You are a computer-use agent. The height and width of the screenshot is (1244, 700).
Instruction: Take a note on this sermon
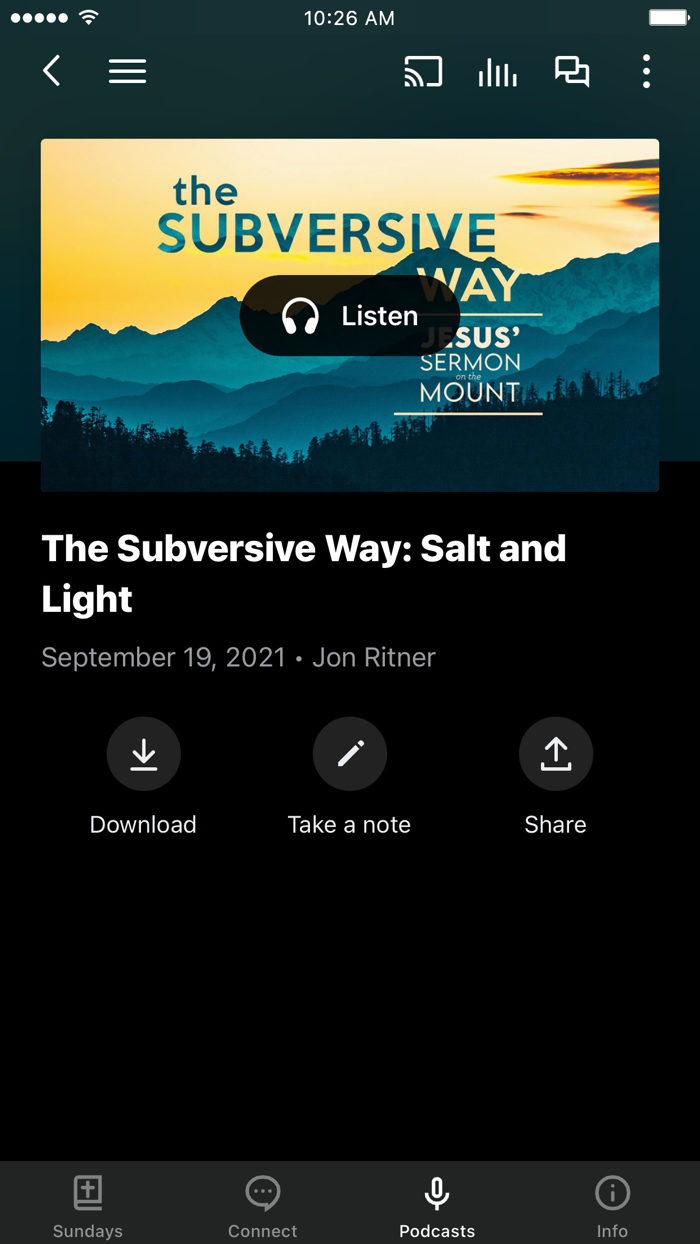[350, 755]
